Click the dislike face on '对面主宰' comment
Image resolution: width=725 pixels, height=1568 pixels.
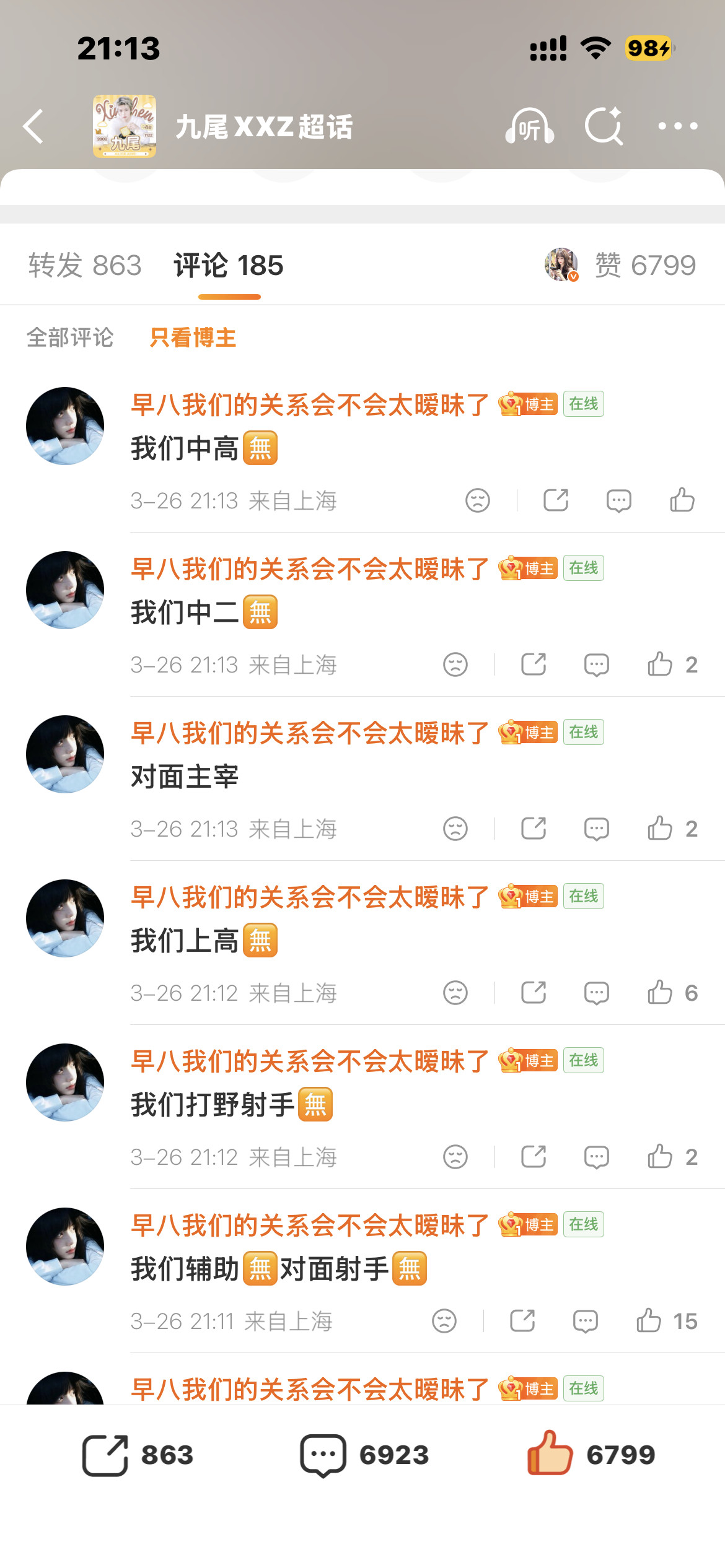(455, 827)
